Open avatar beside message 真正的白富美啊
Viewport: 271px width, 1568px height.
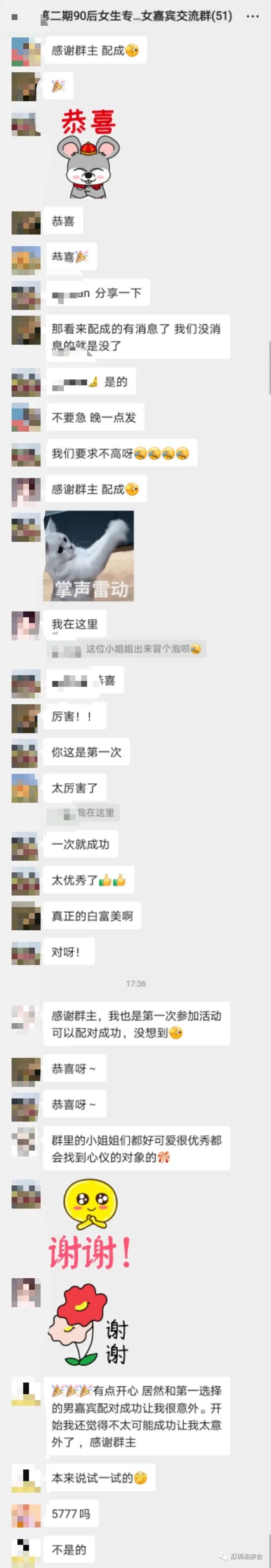26,916
